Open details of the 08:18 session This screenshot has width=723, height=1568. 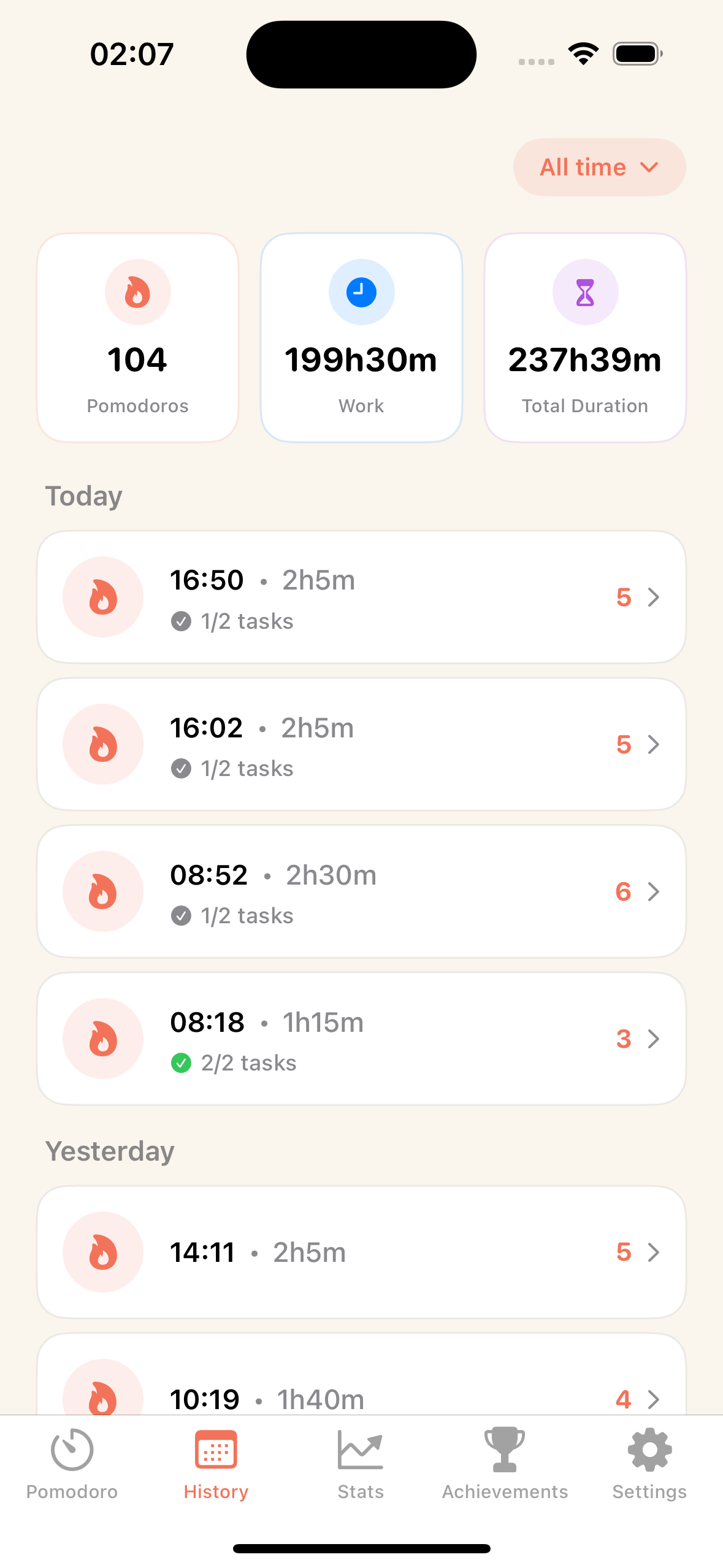click(361, 1038)
